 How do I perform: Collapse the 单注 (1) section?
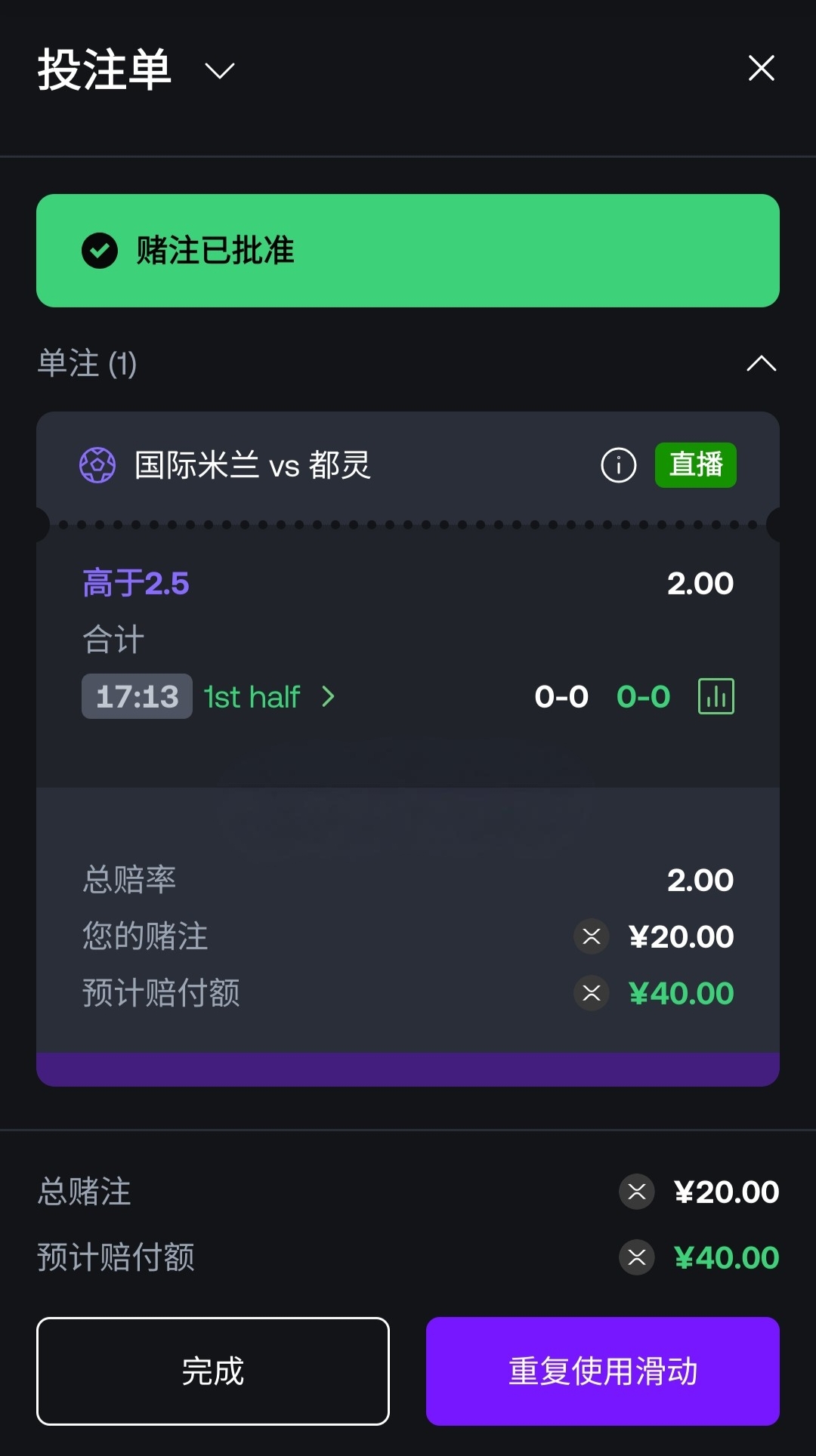tap(761, 364)
